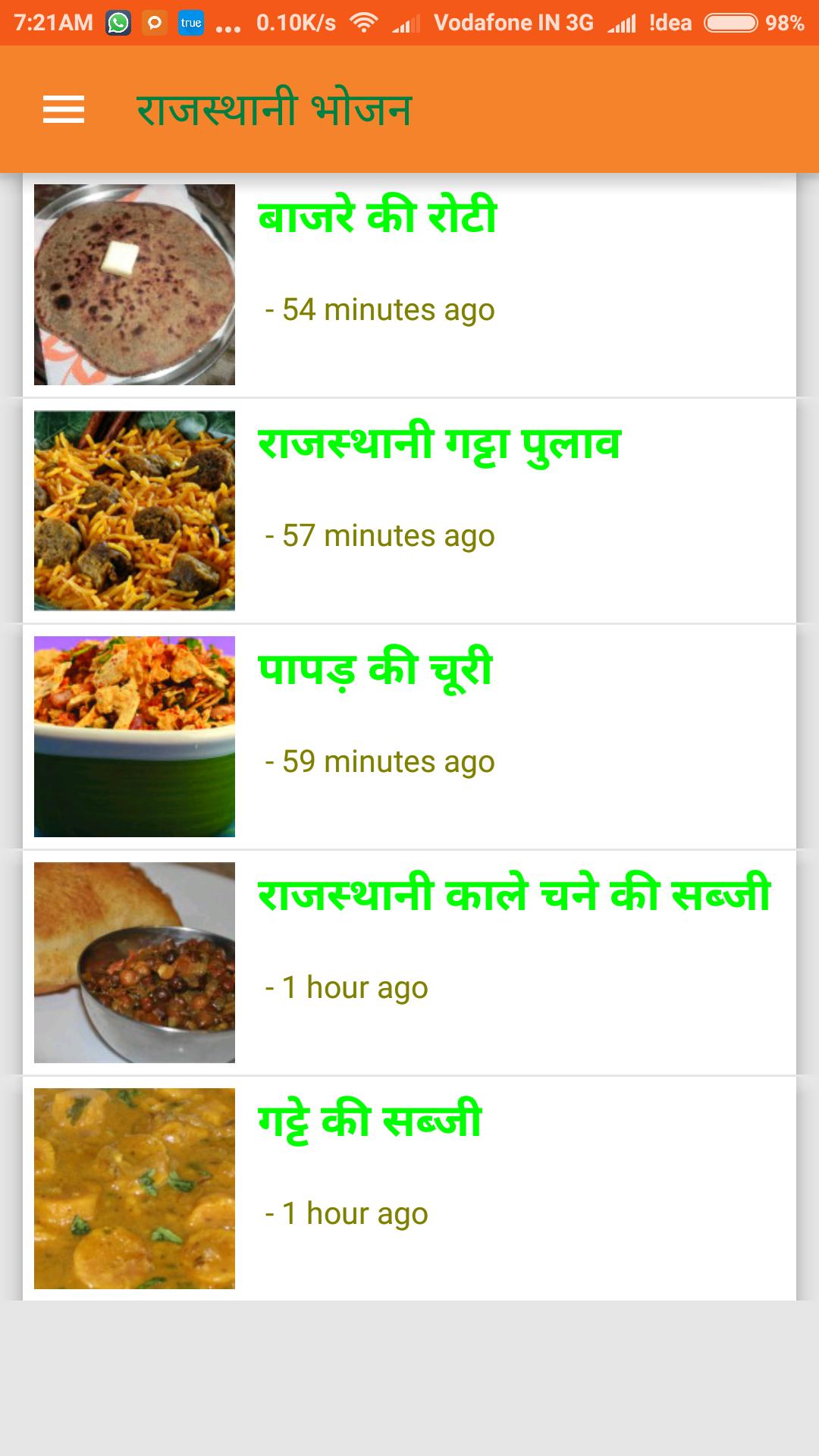The height and width of the screenshot is (1456, 819).
Task: Click the kale chane sabji thumbnail image
Action: (135, 961)
